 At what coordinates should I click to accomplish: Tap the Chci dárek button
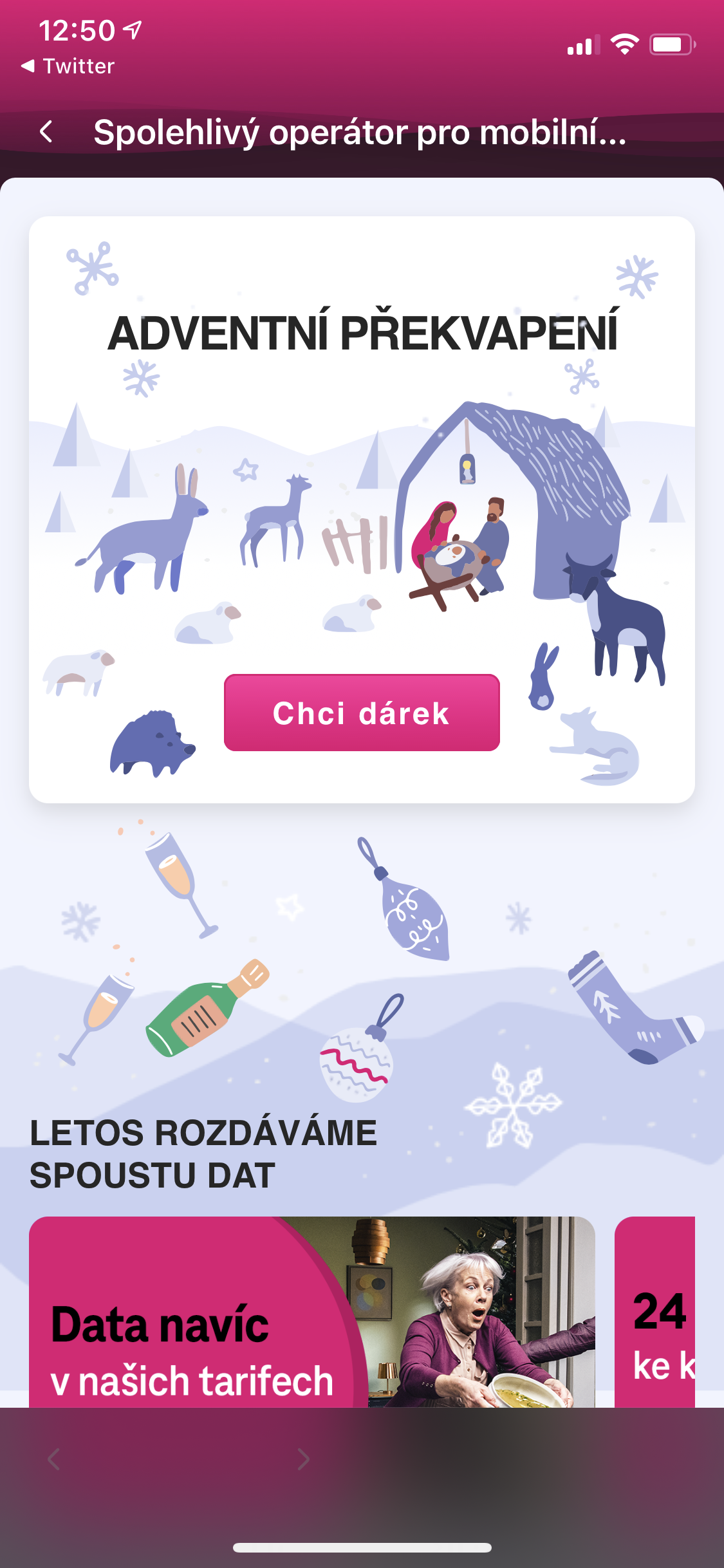click(362, 713)
